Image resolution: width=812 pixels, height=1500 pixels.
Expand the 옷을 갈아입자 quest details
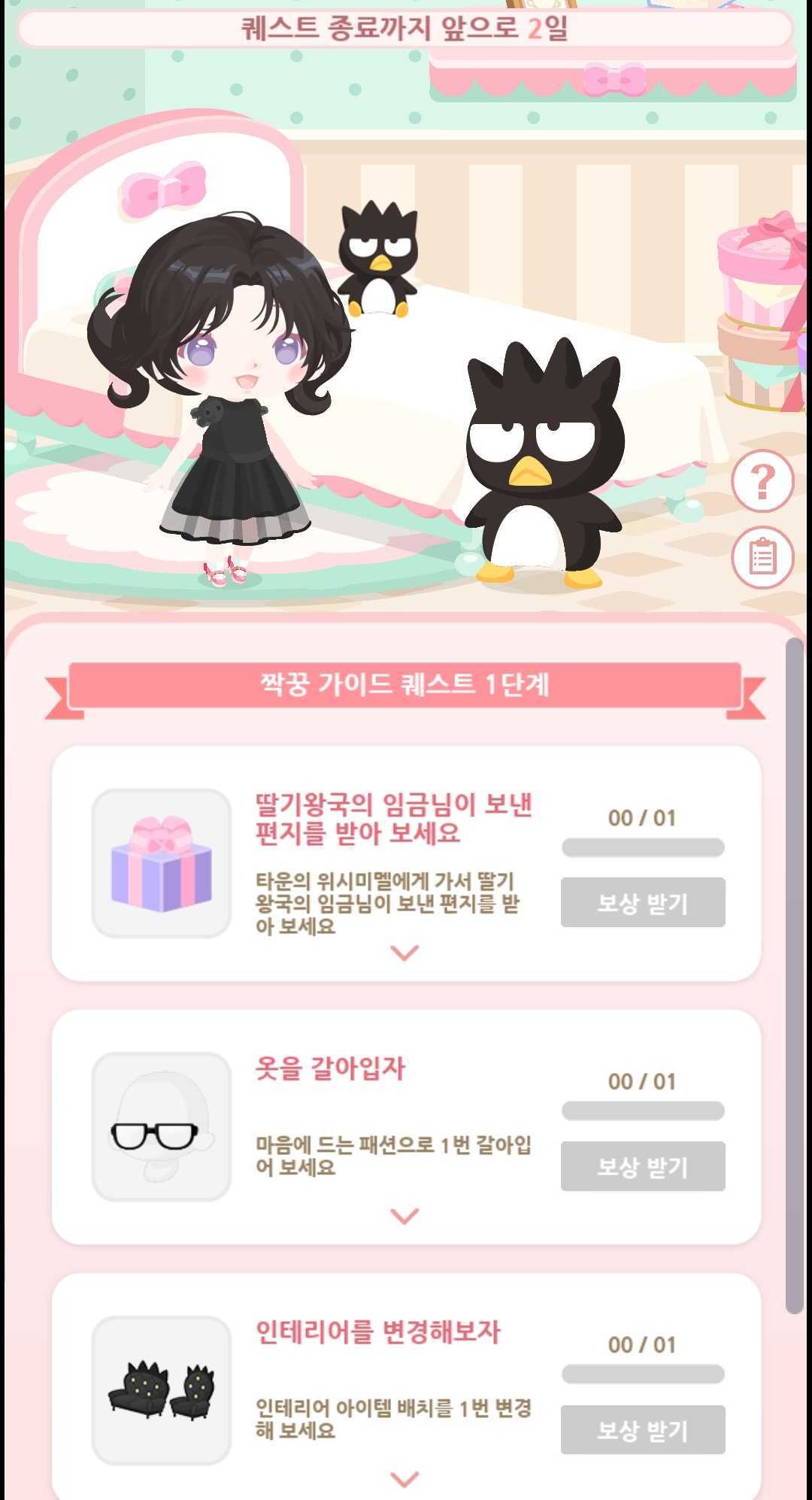click(405, 1216)
